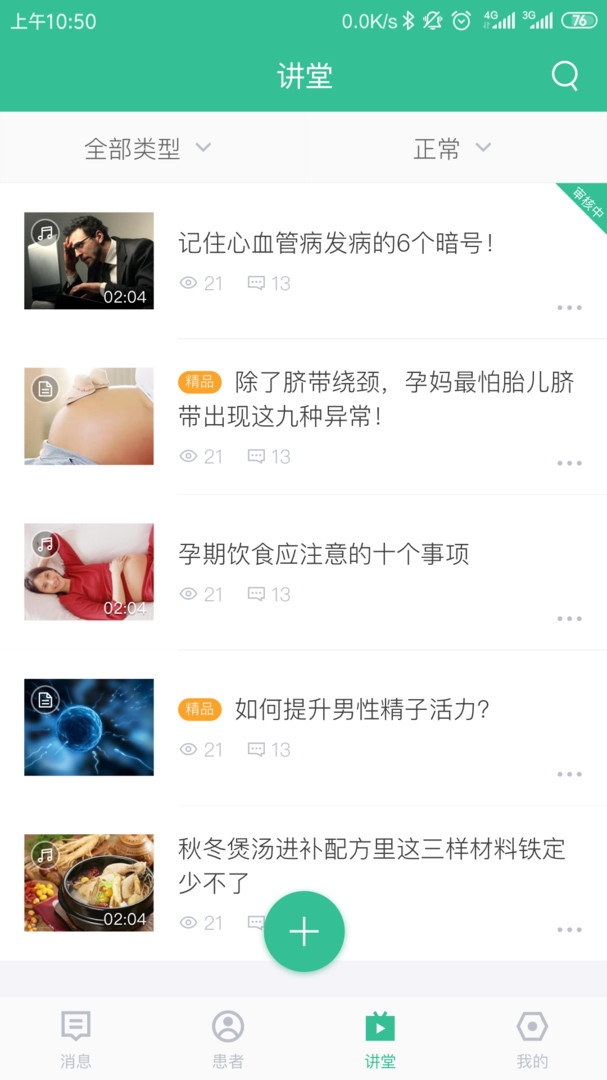Open the article about 脐带绕颈
The height and width of the screenshot is (1080, 607).
point(376,399)
